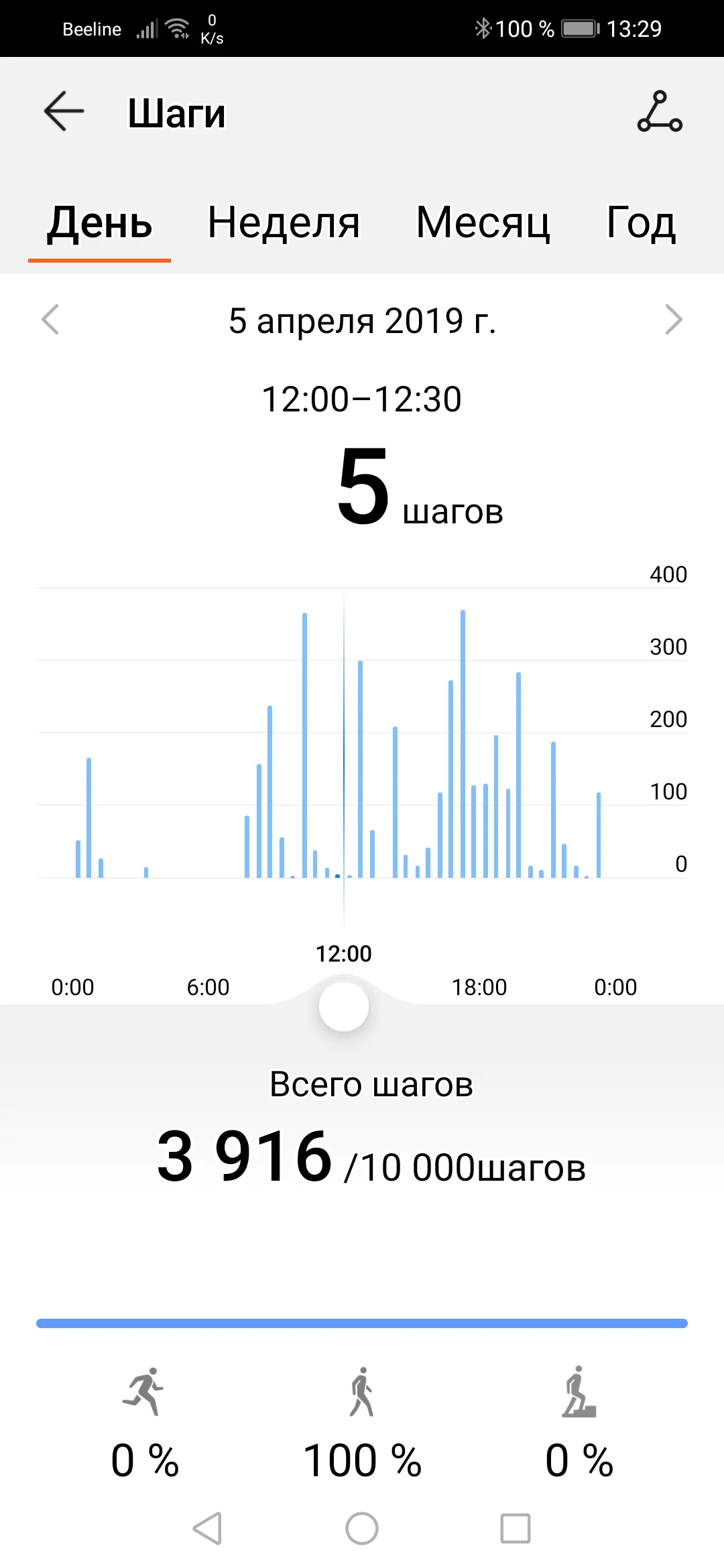
Task: Switch to the Неделя tab
Action: click(x=284, y=223)
